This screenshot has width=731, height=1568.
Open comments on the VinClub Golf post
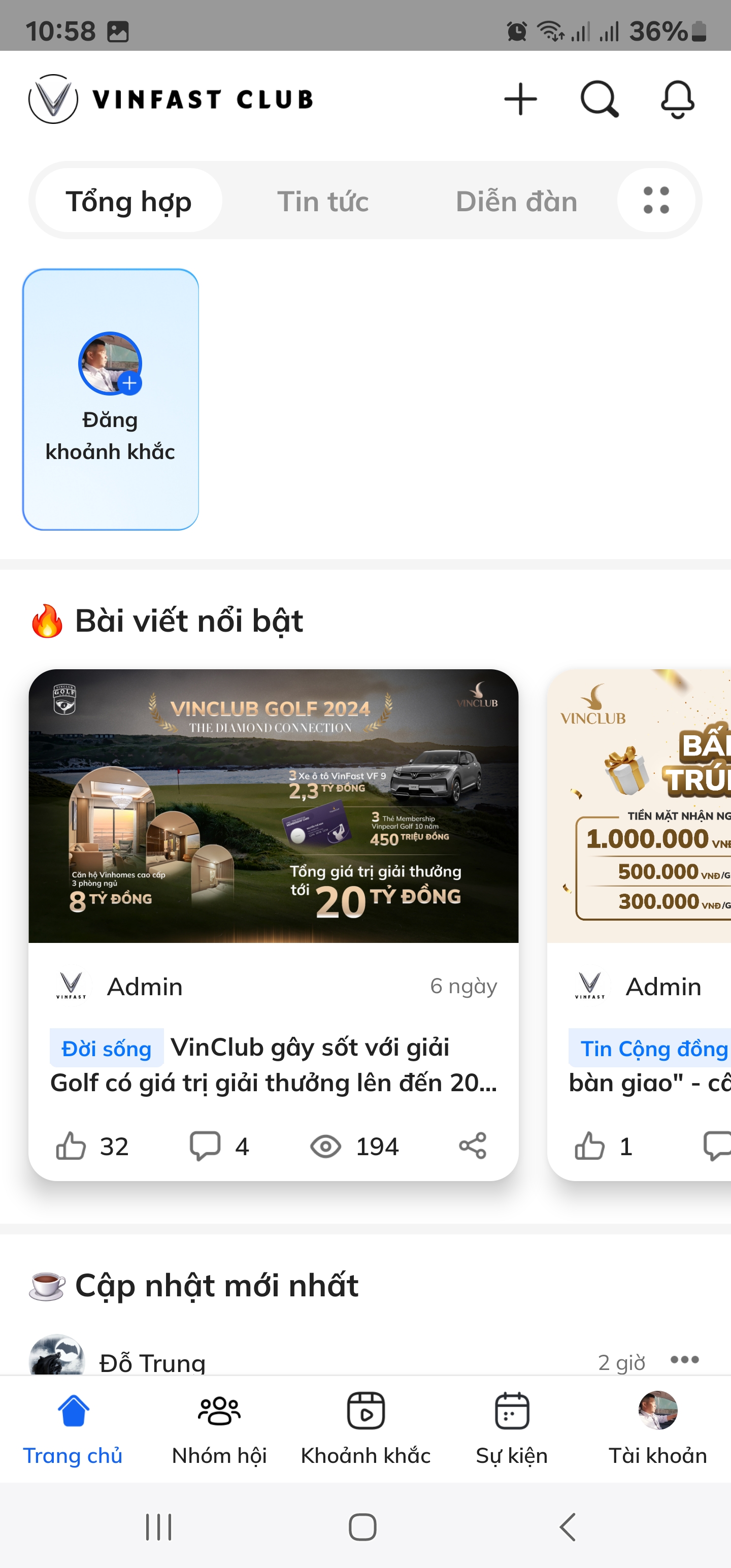tap(206, 1146)
